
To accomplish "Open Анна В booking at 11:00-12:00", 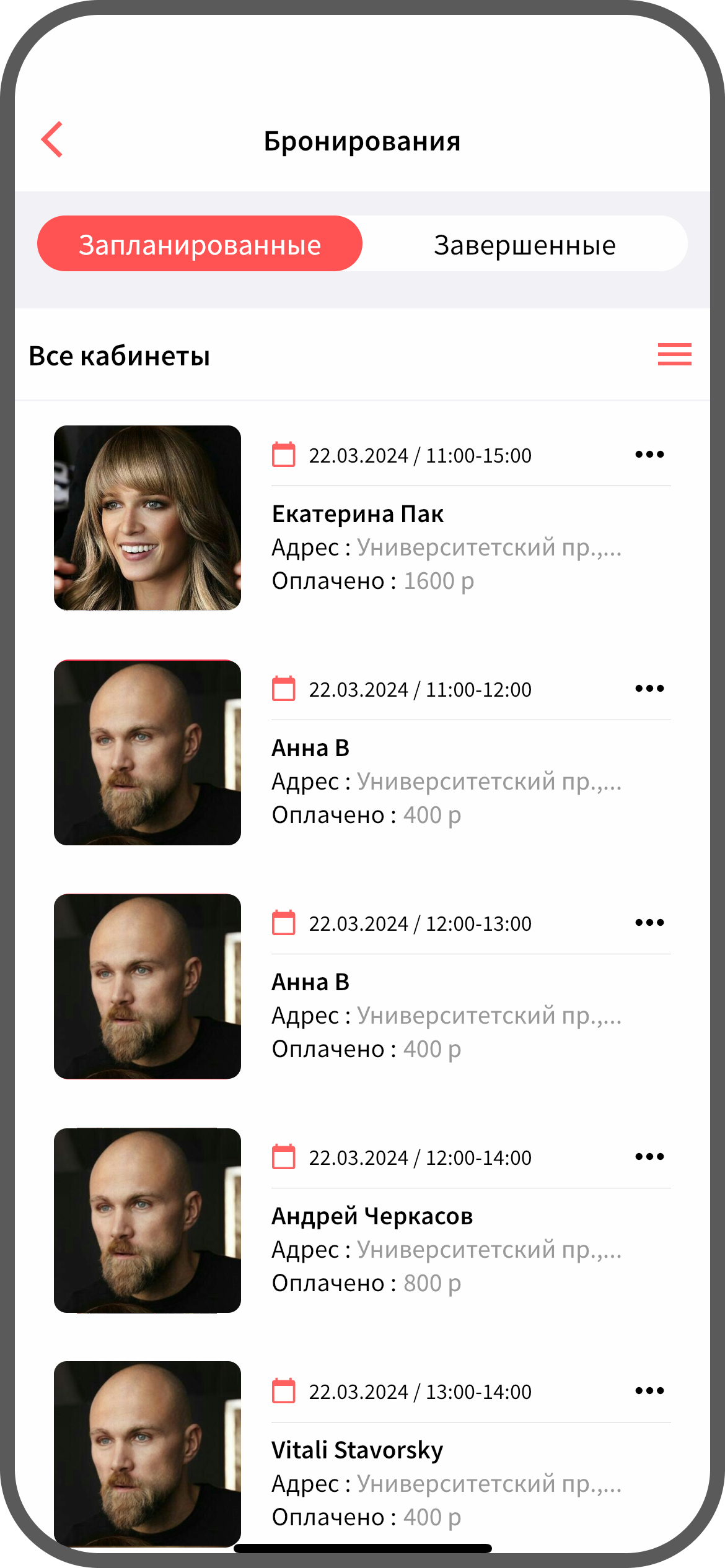I will click(310, 748).
